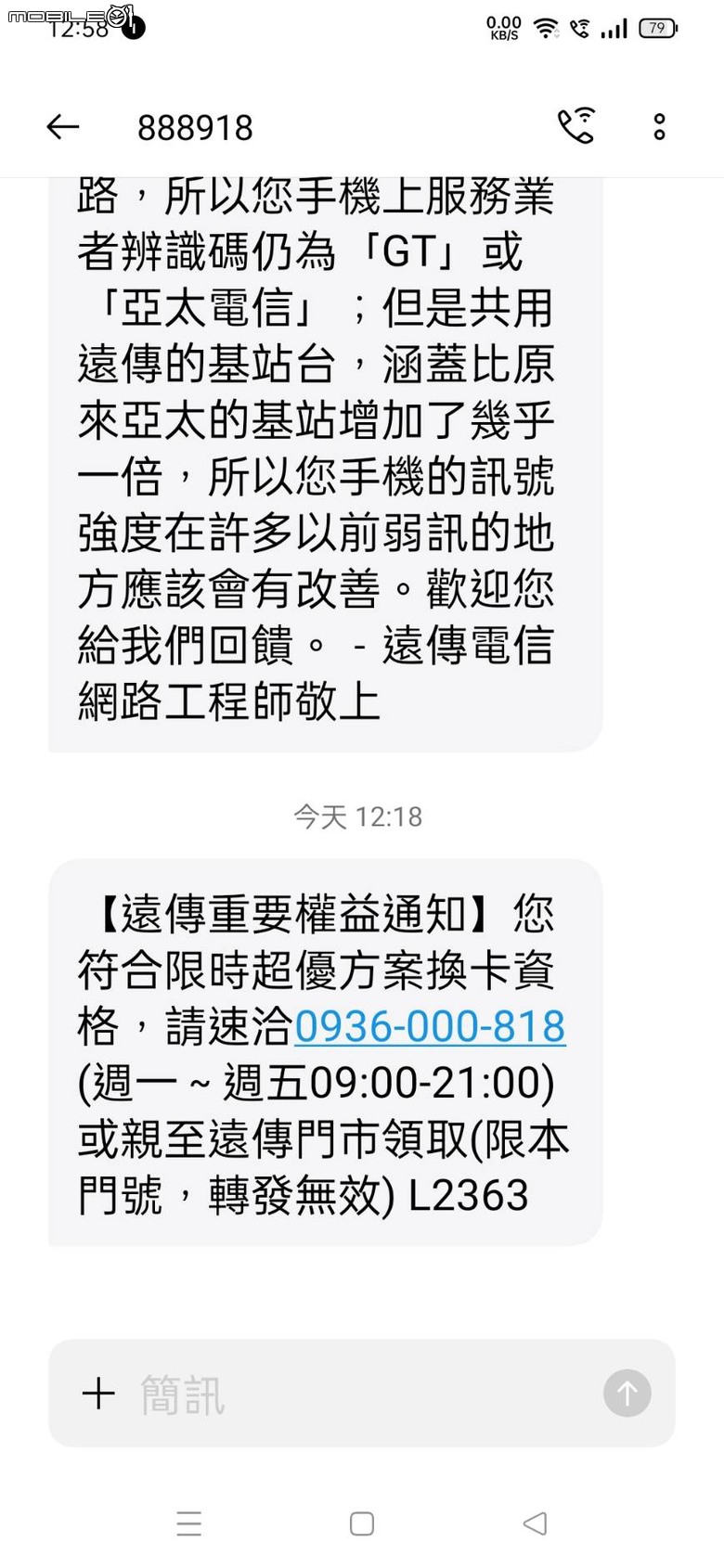Open recent apps from the navigation bar

[189, 1523]
